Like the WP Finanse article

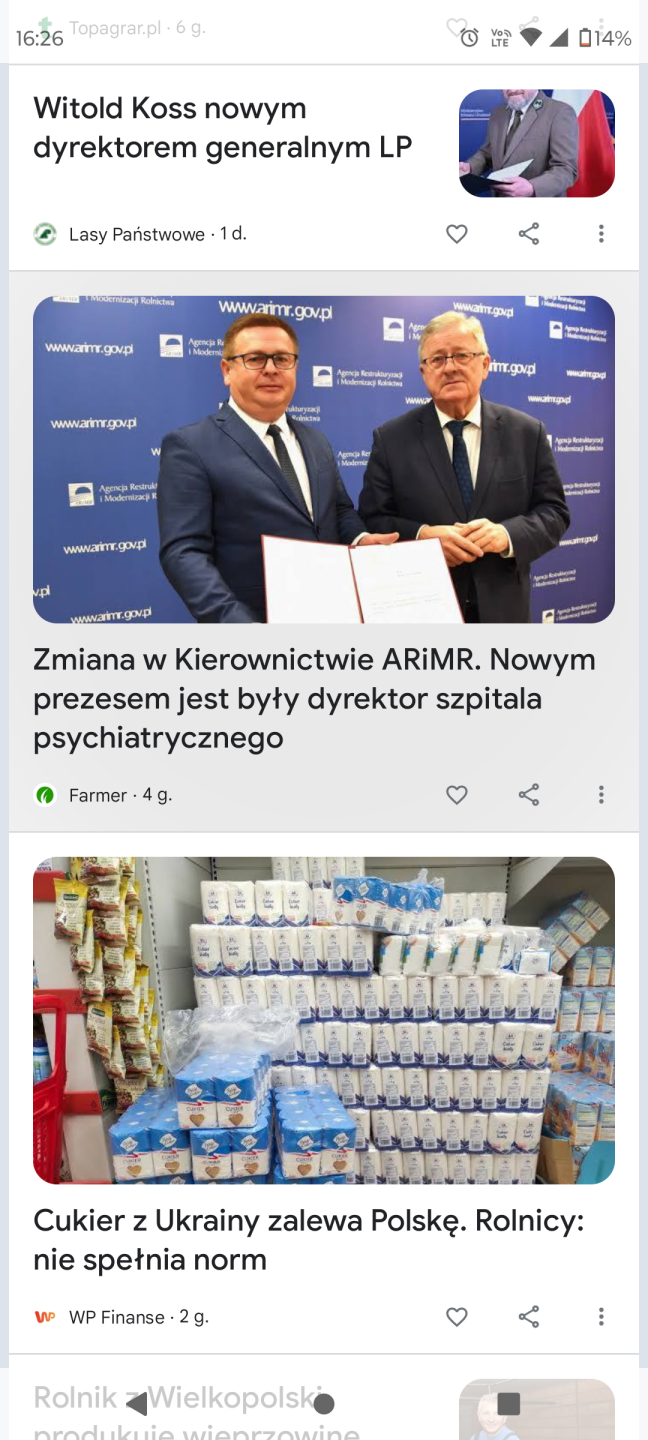(x=457, y=1317)
